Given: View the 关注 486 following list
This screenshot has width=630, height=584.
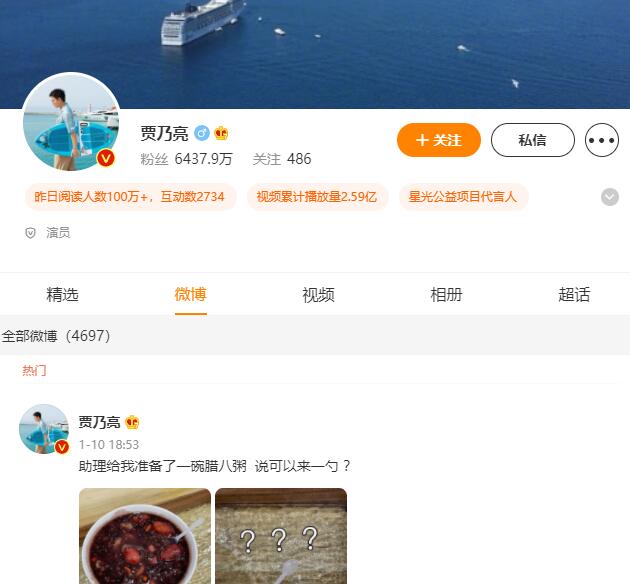Looking at the screenshot, I should click(282, 159).
